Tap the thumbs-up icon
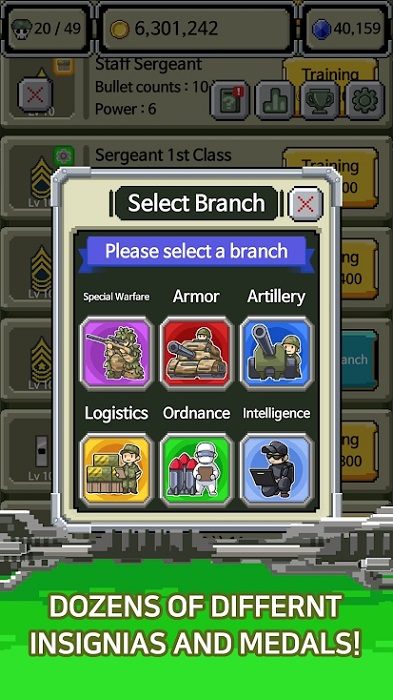The image size is (393, 700). (x=275, y=100)
